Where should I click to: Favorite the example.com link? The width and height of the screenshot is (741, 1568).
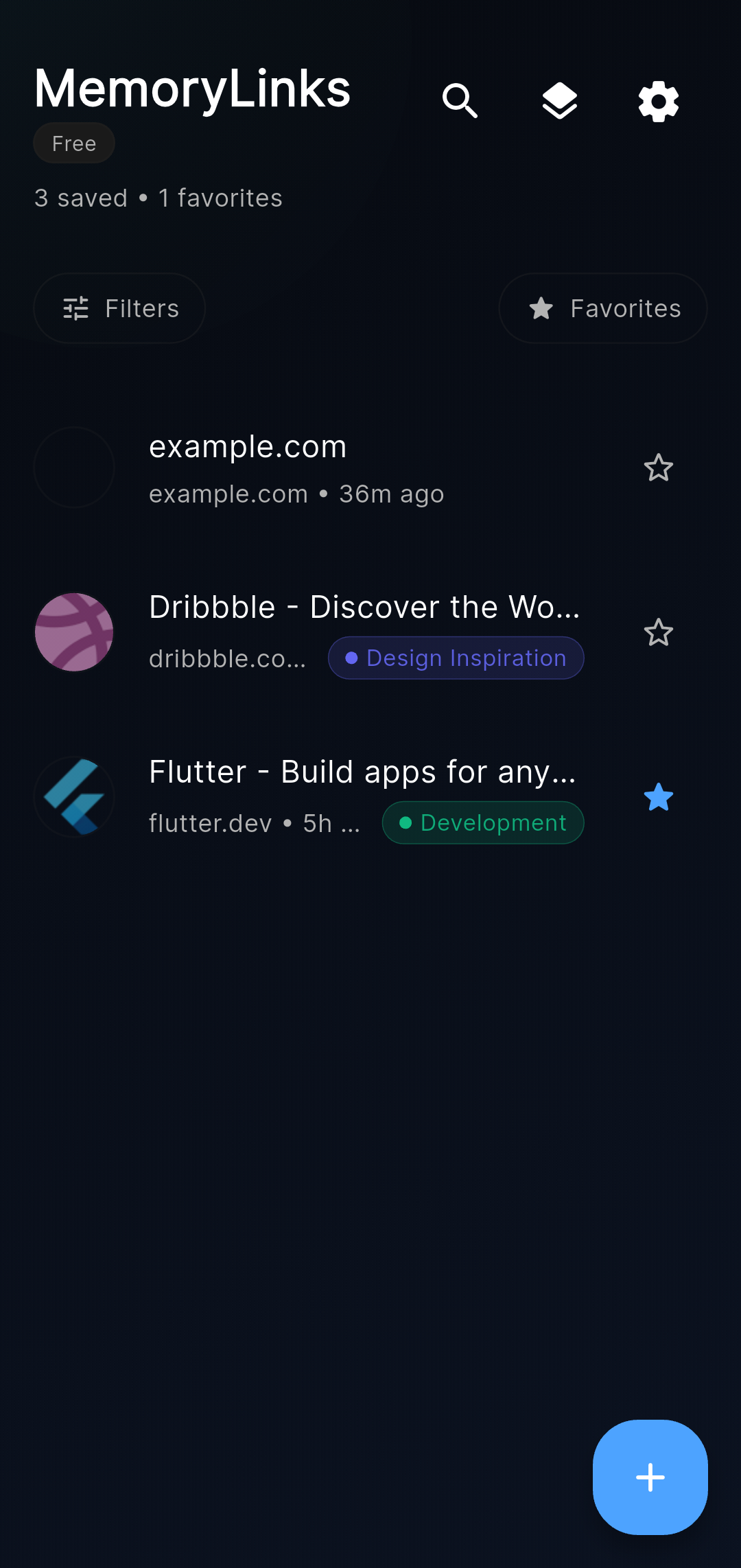658,468
